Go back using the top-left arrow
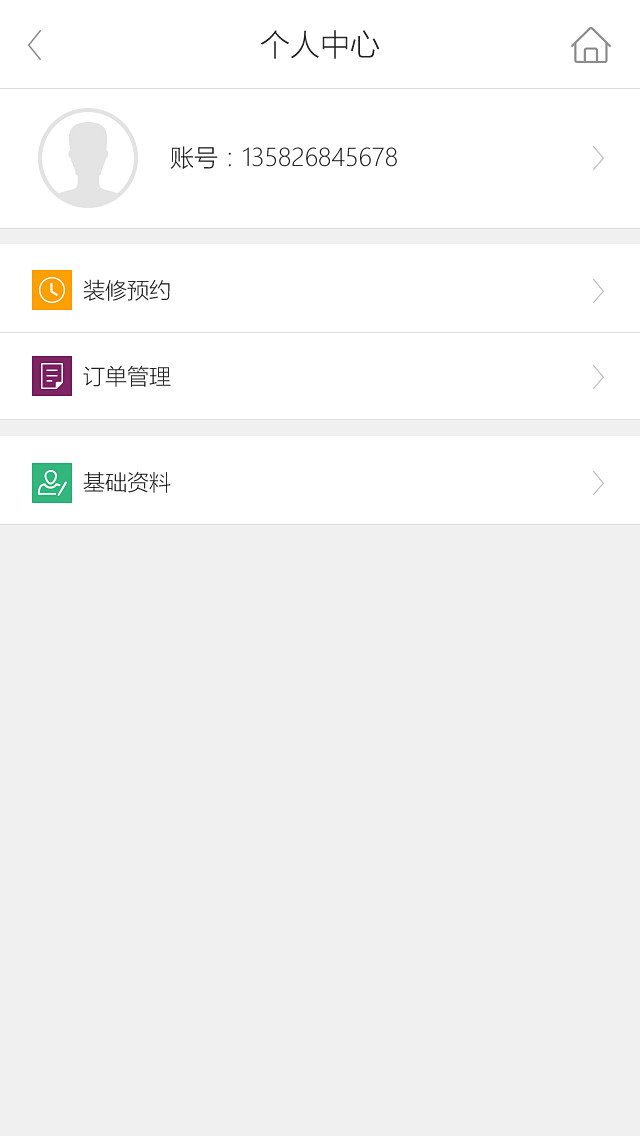640x1136 pixels. tap(35, 45)
